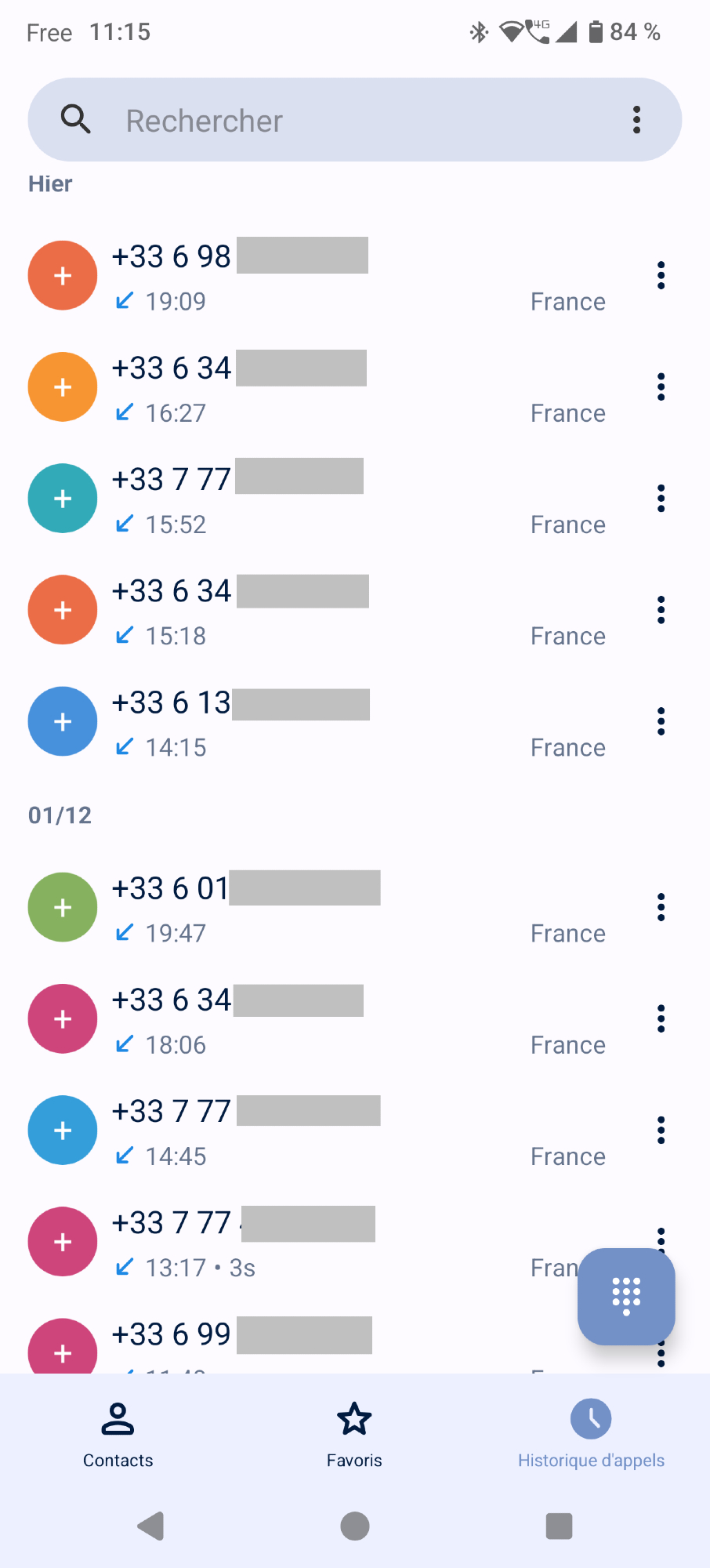
Task: Switch to the Contacts tab
Action: pyautogui.click(x=118, y=1434)
